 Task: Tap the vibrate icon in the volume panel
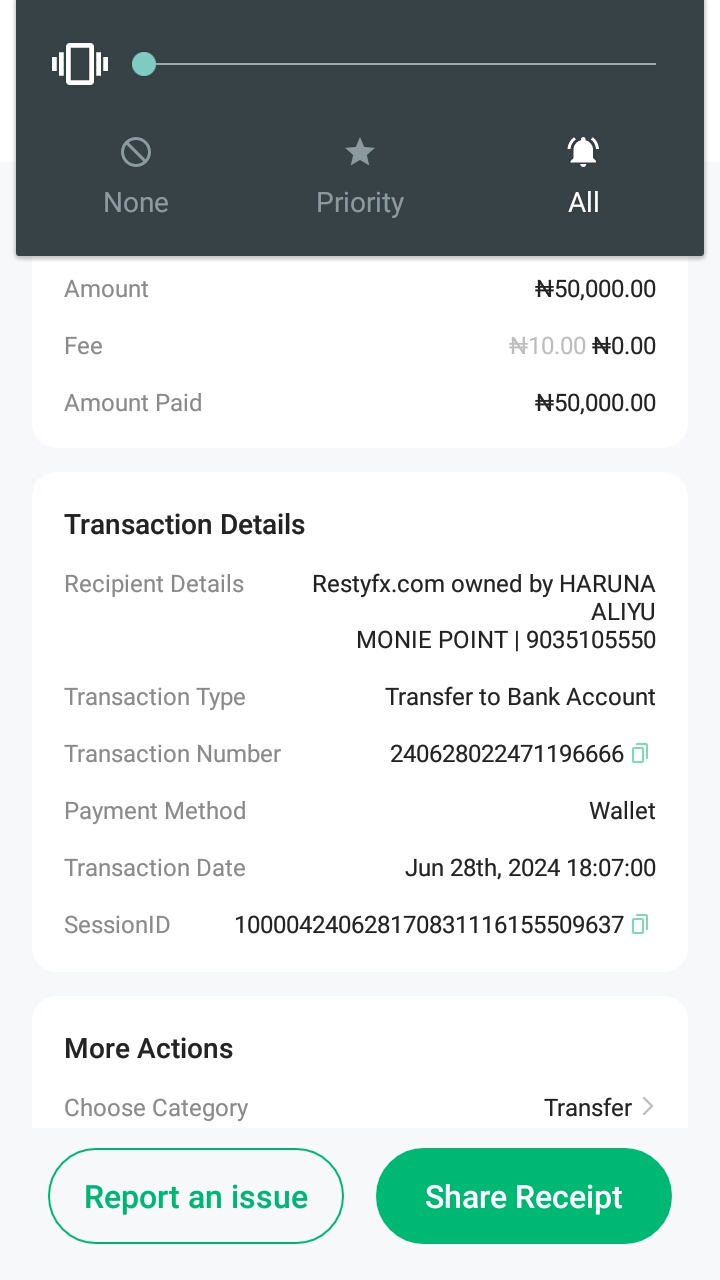pyautogui.click(x=80, y=64)
